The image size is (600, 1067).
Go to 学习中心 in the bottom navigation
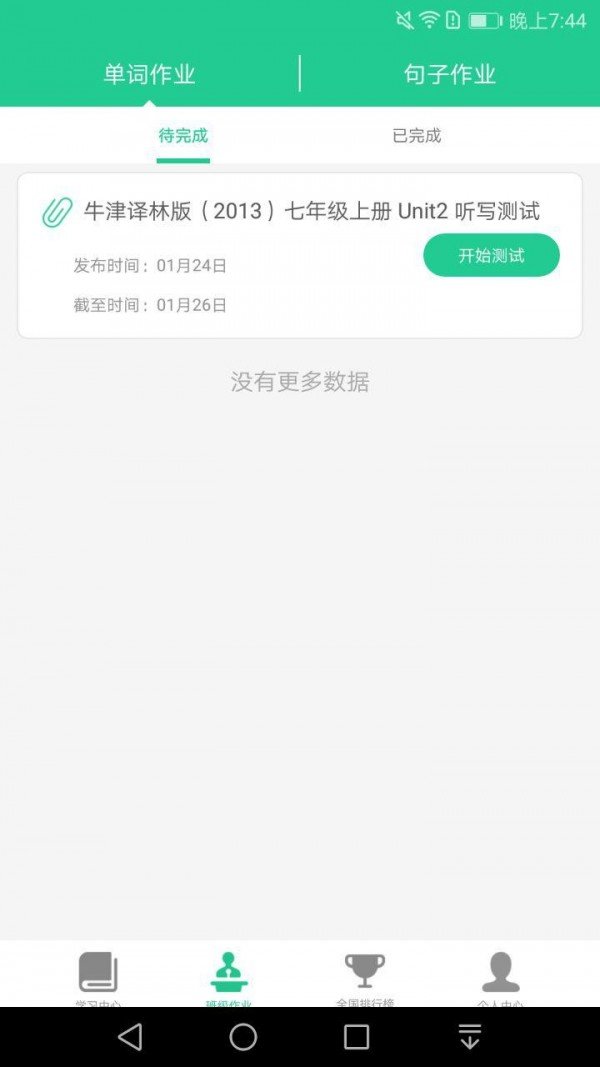98,975
